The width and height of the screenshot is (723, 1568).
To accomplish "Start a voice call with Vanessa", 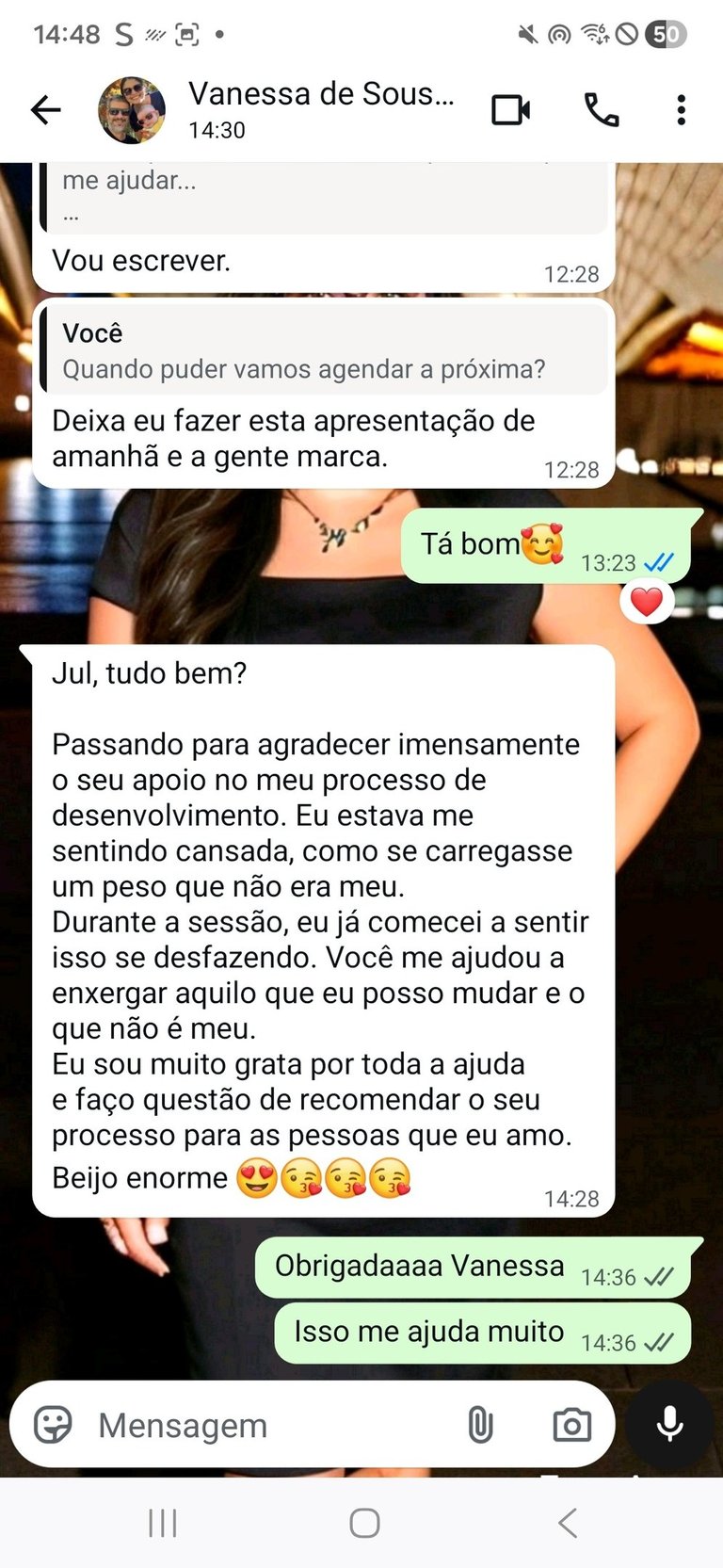I will [x=602, y=110].
